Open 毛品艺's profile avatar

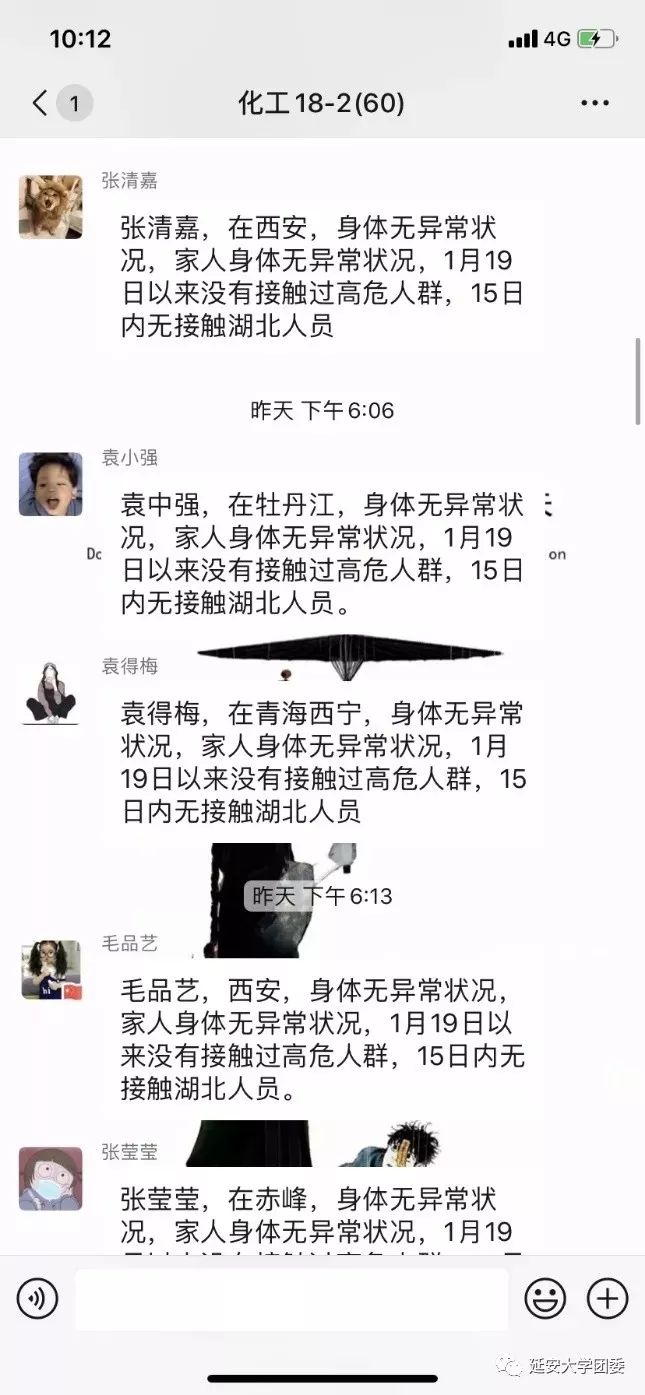(51, 969)
